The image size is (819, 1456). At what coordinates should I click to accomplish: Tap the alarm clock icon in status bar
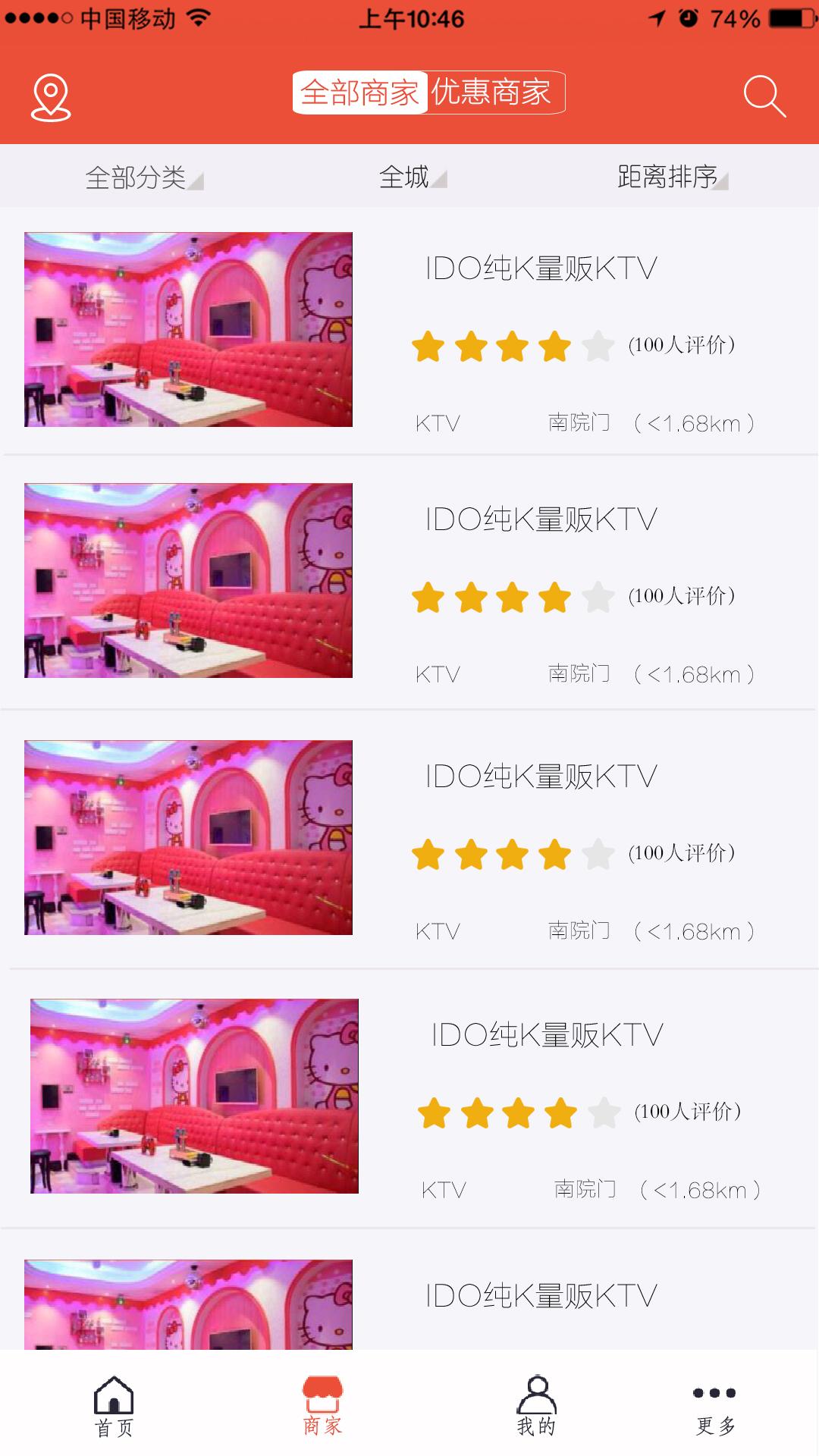pos(687,19)
